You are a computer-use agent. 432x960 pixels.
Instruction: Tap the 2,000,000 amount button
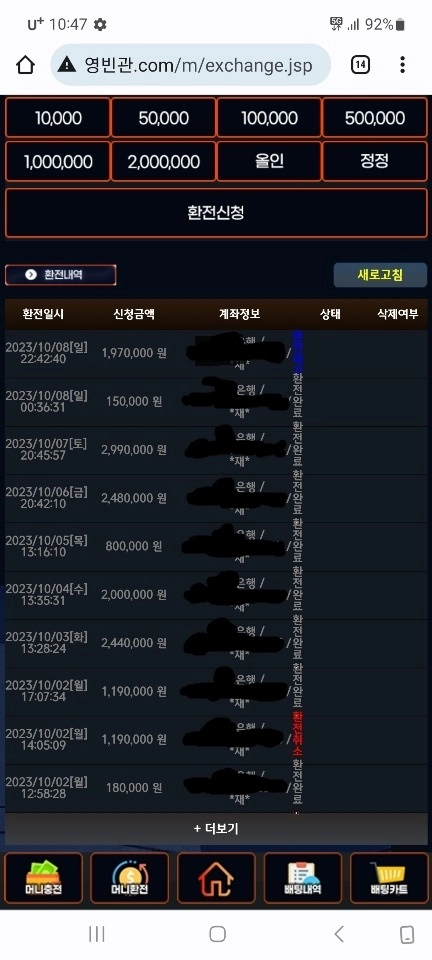click(163, 162)
